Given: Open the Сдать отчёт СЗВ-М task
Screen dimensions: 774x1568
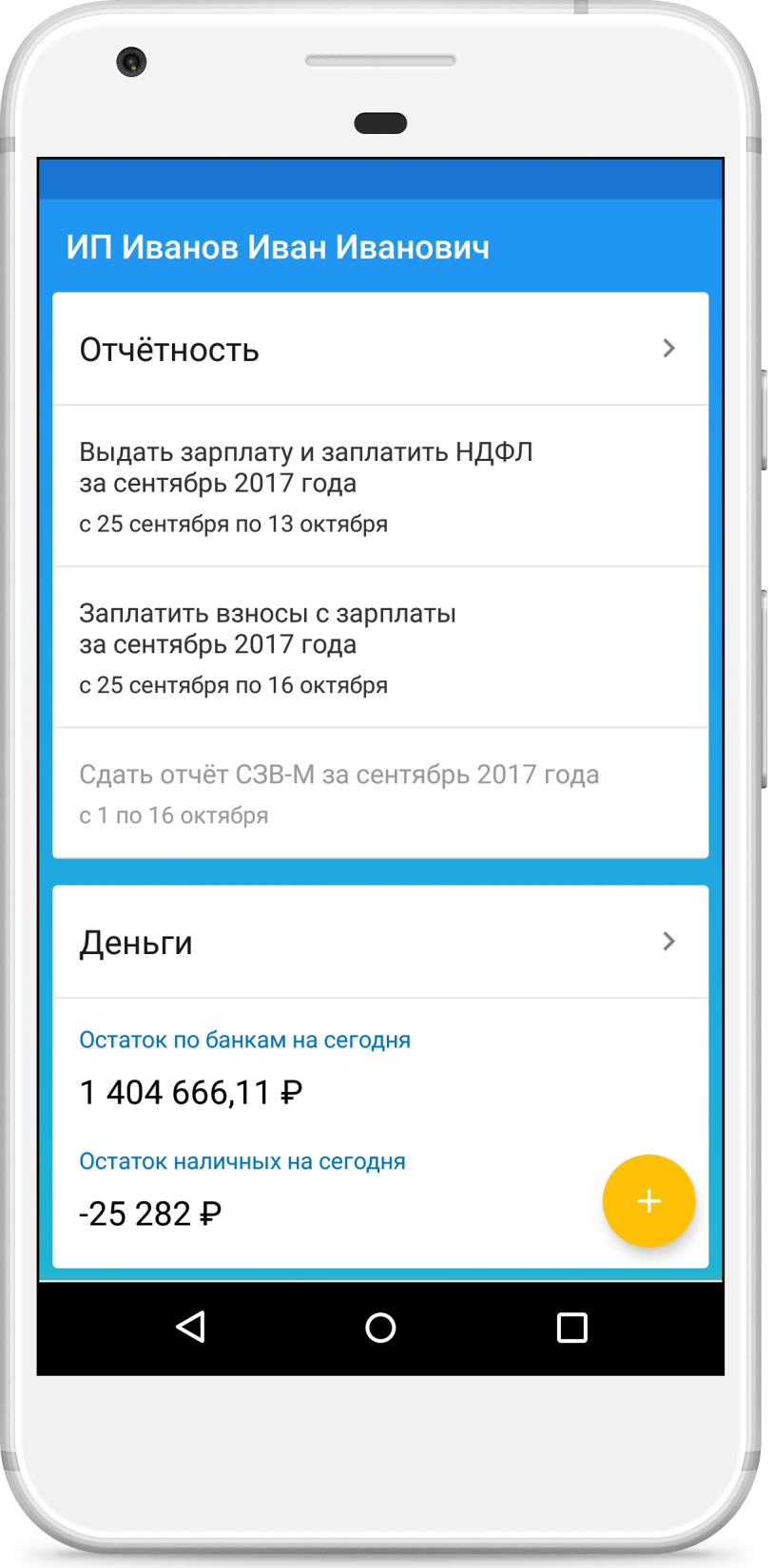Looking at the screenshot, I should pos(379,793).
